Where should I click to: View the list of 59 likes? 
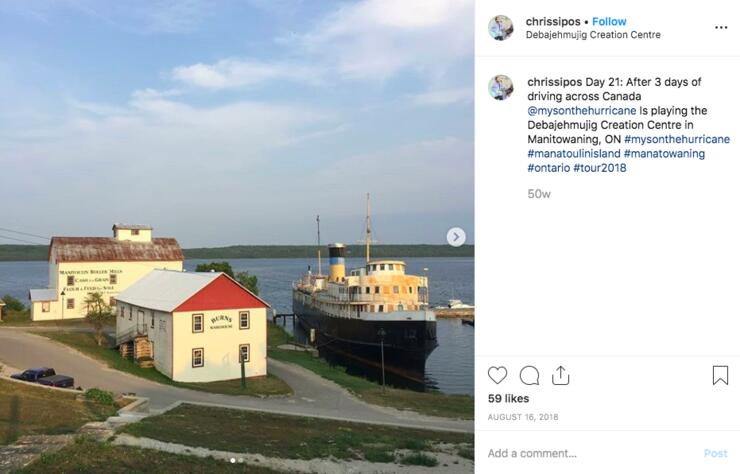tap(509, 399)
